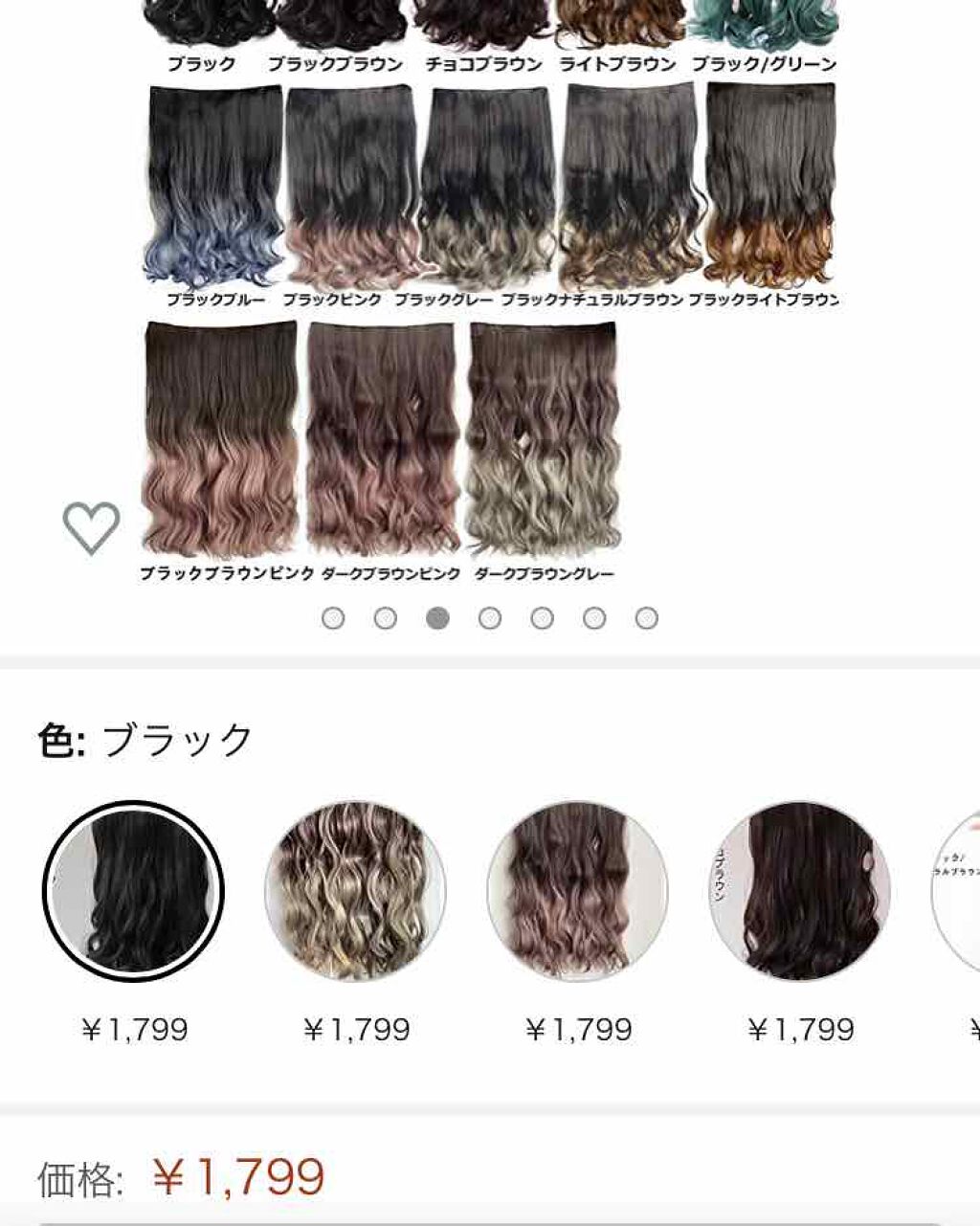View the ブラックライトブラウン swatch

pos(766,187)
